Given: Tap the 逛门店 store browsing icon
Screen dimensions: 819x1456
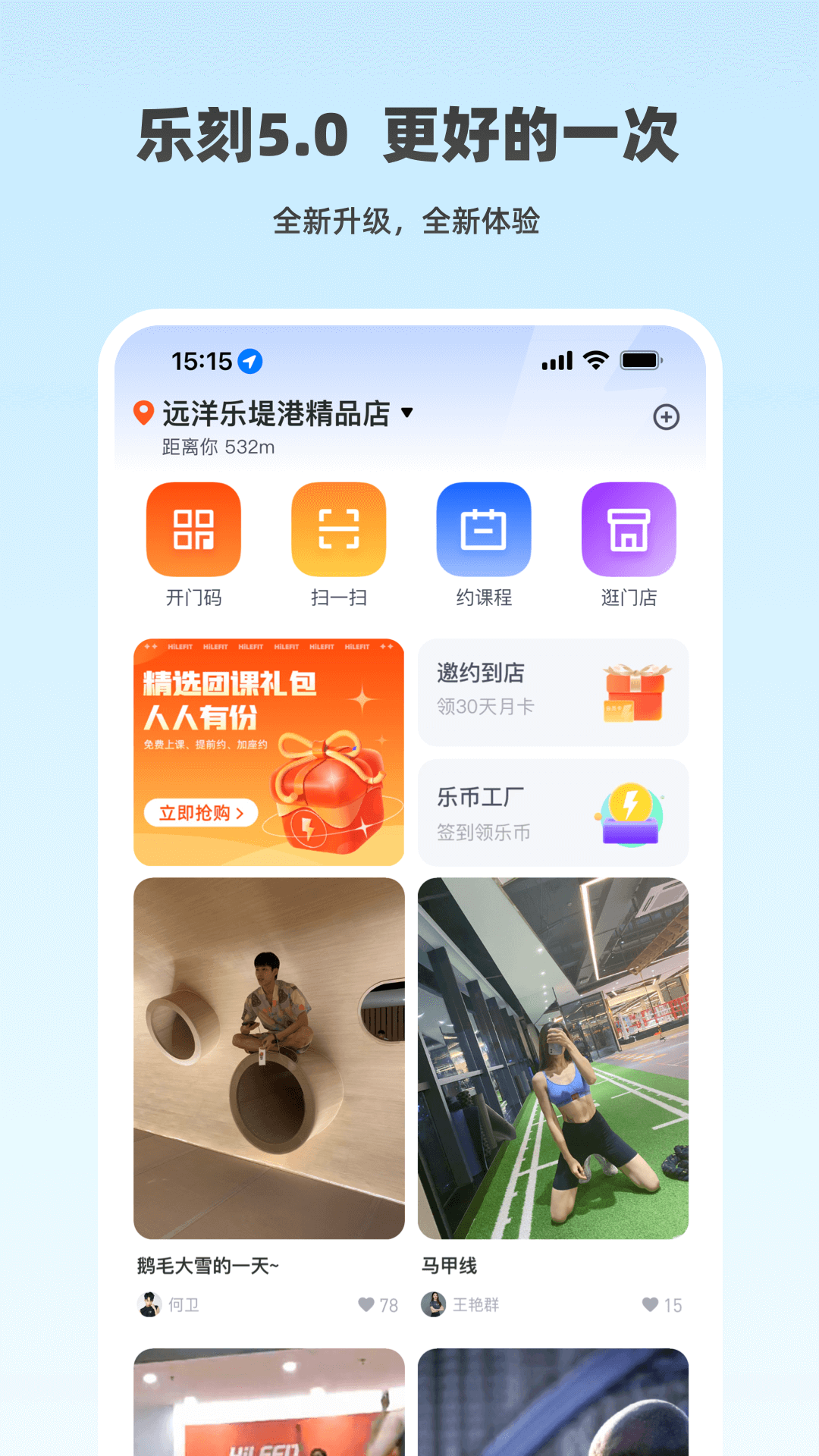Looking at the screenshot, I should tap(629, 529).
